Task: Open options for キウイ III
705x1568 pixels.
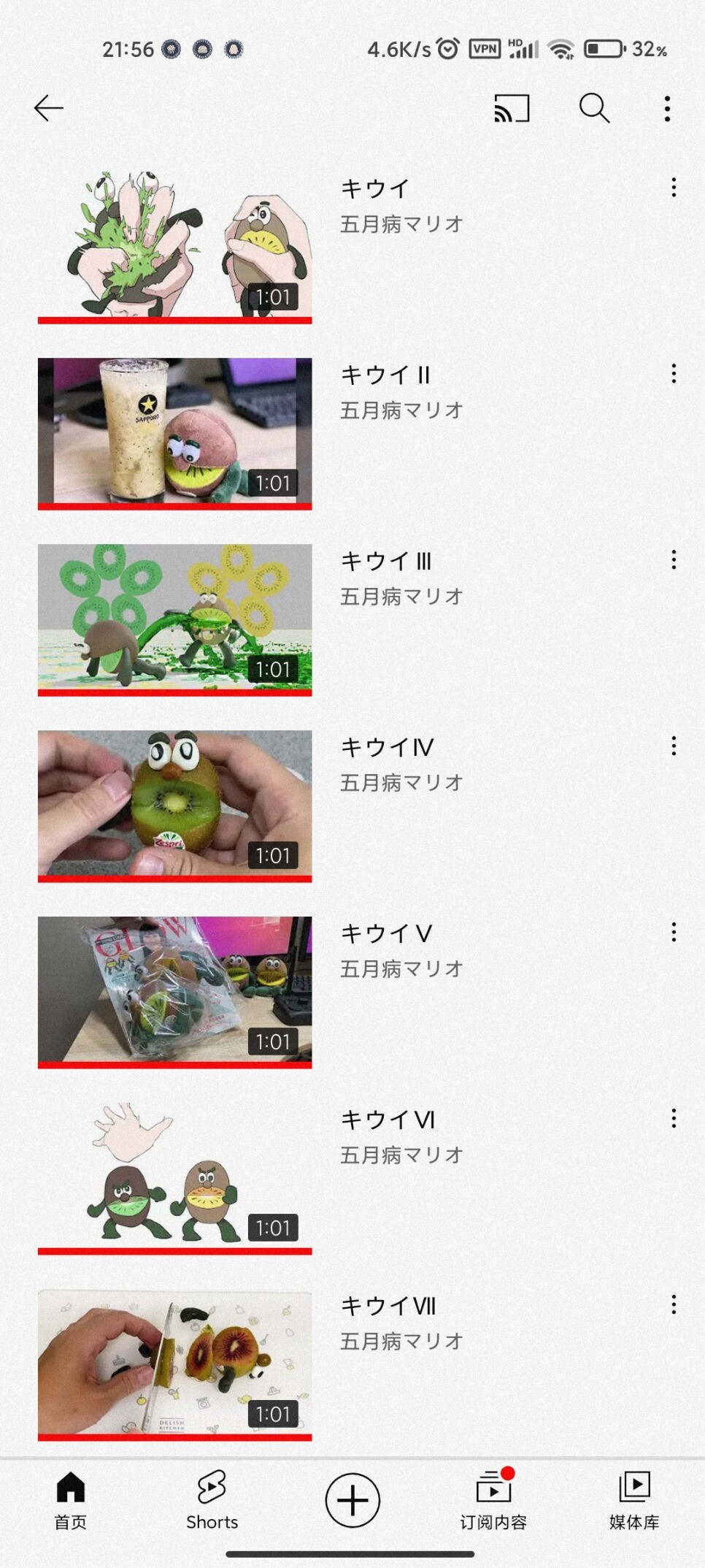Action: (674, 560)
